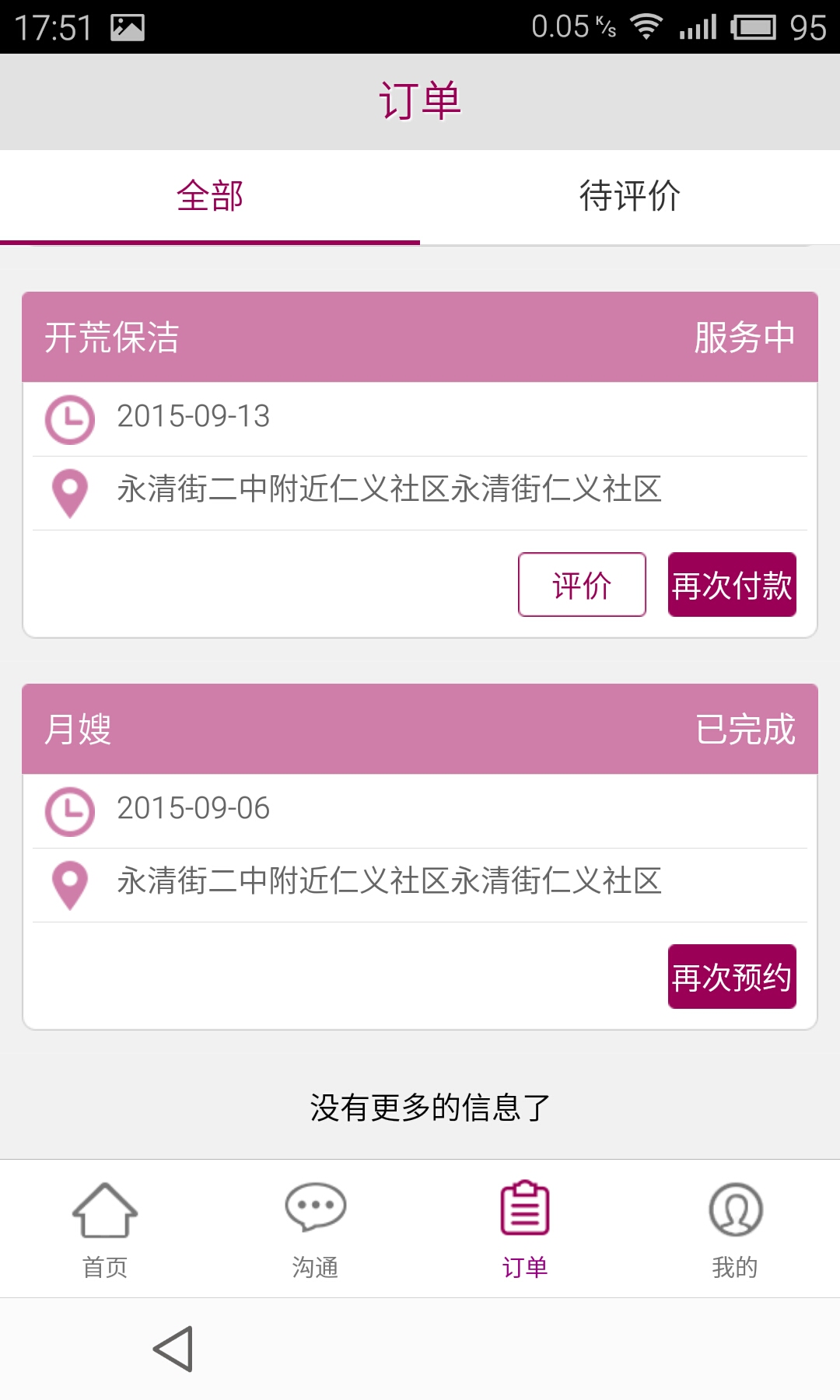Viewport: 840px width, 1400px height.
Task: Open the 开荒保洁 order card
Action: click(x=420, y=465)
